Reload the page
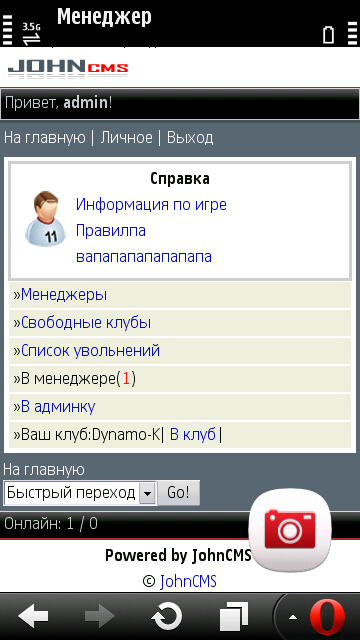Viewport: 360px width, 640px height. [166, 616]
